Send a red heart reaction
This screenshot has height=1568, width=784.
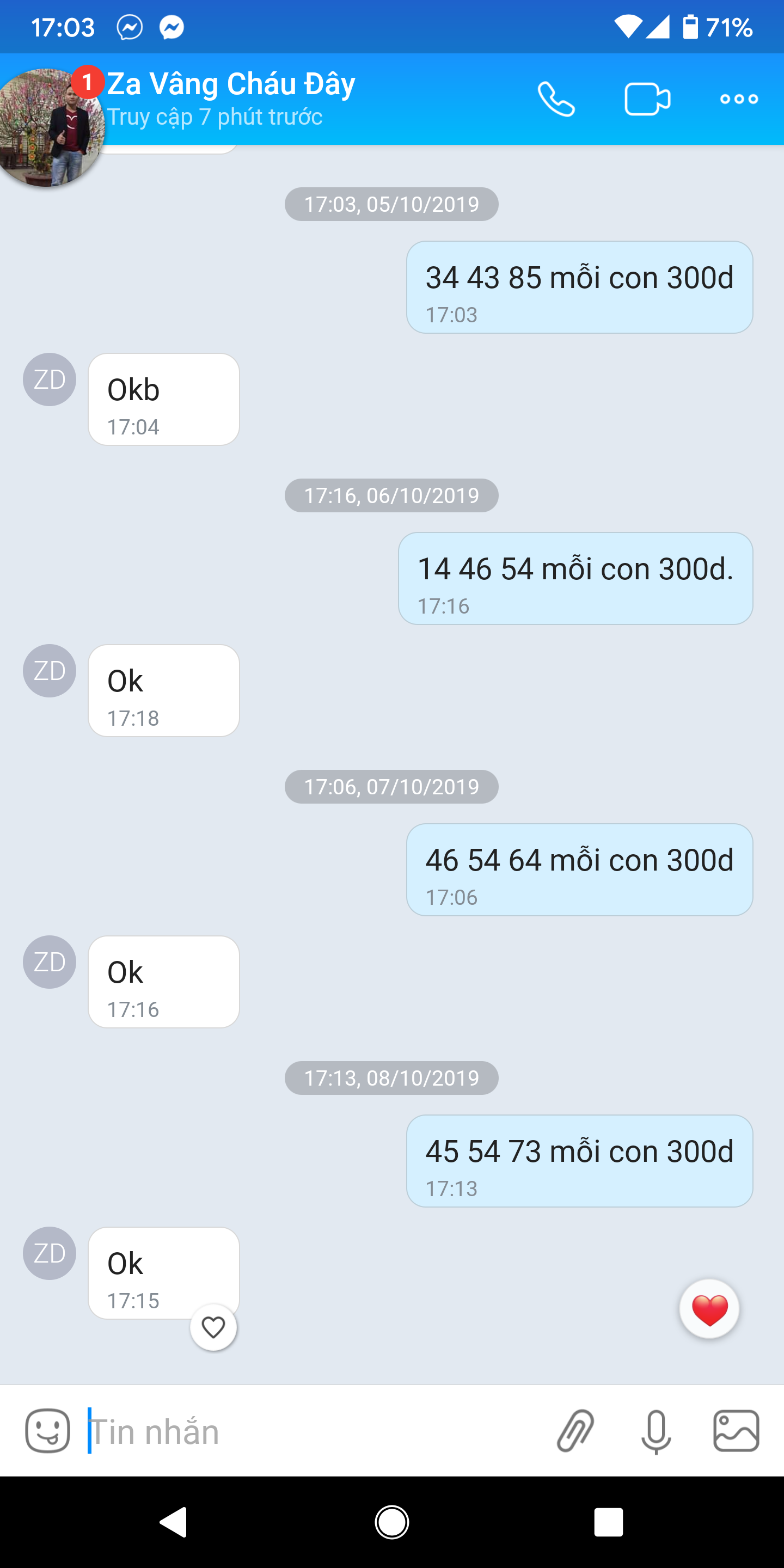pos(709,1309)
